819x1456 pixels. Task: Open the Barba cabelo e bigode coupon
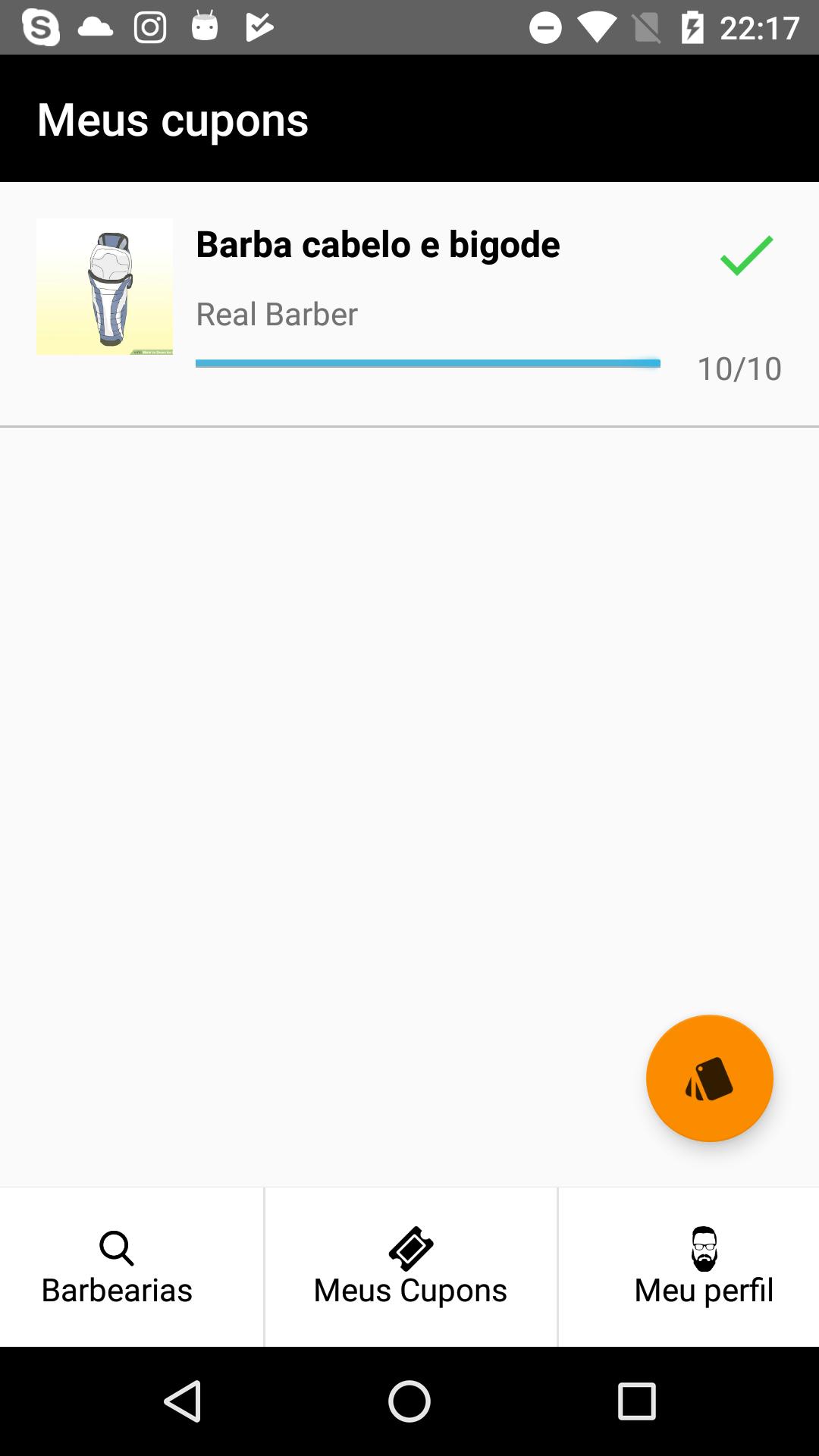pos(409,303)
